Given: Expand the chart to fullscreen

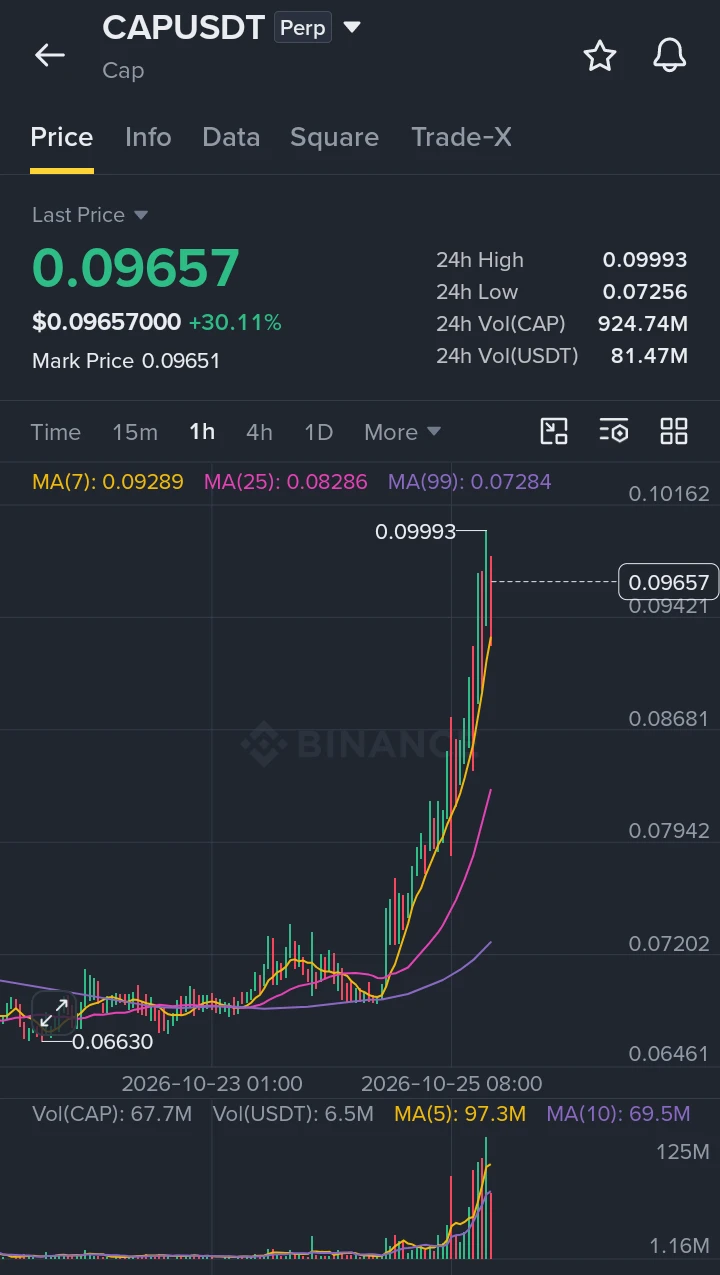Looking at the screenshot, I should (x=53, y=1014).
